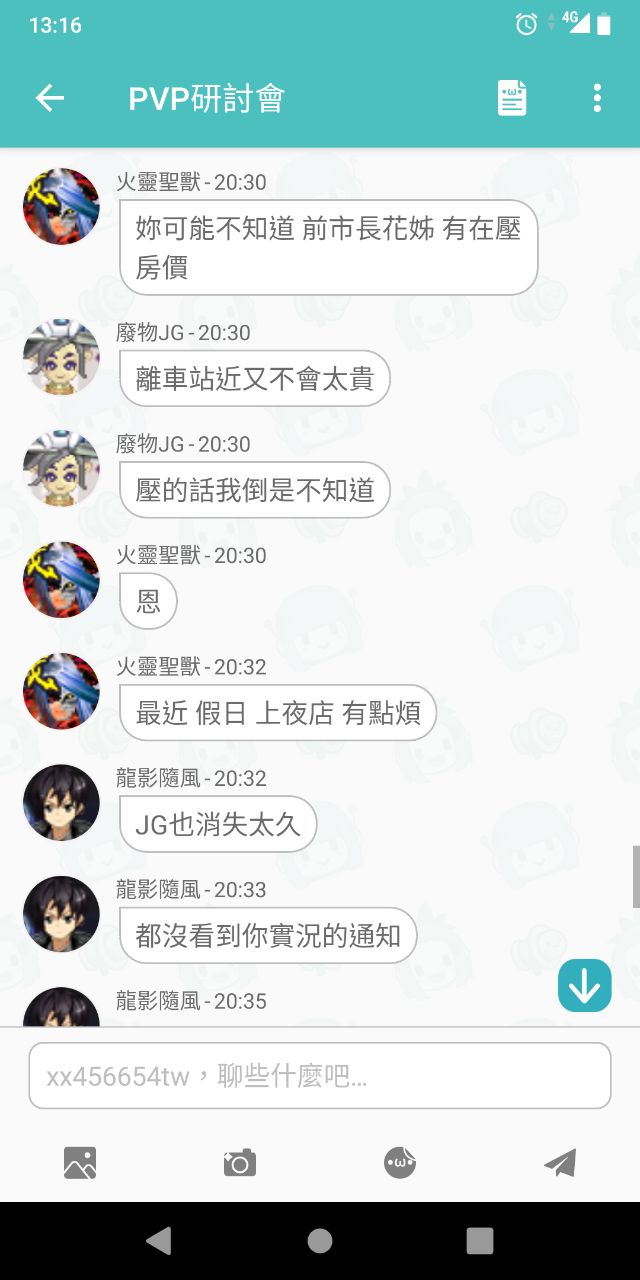Go back from PVP研討會 chat
Viewport: 640px width, 1280px height.
(50, 98)
